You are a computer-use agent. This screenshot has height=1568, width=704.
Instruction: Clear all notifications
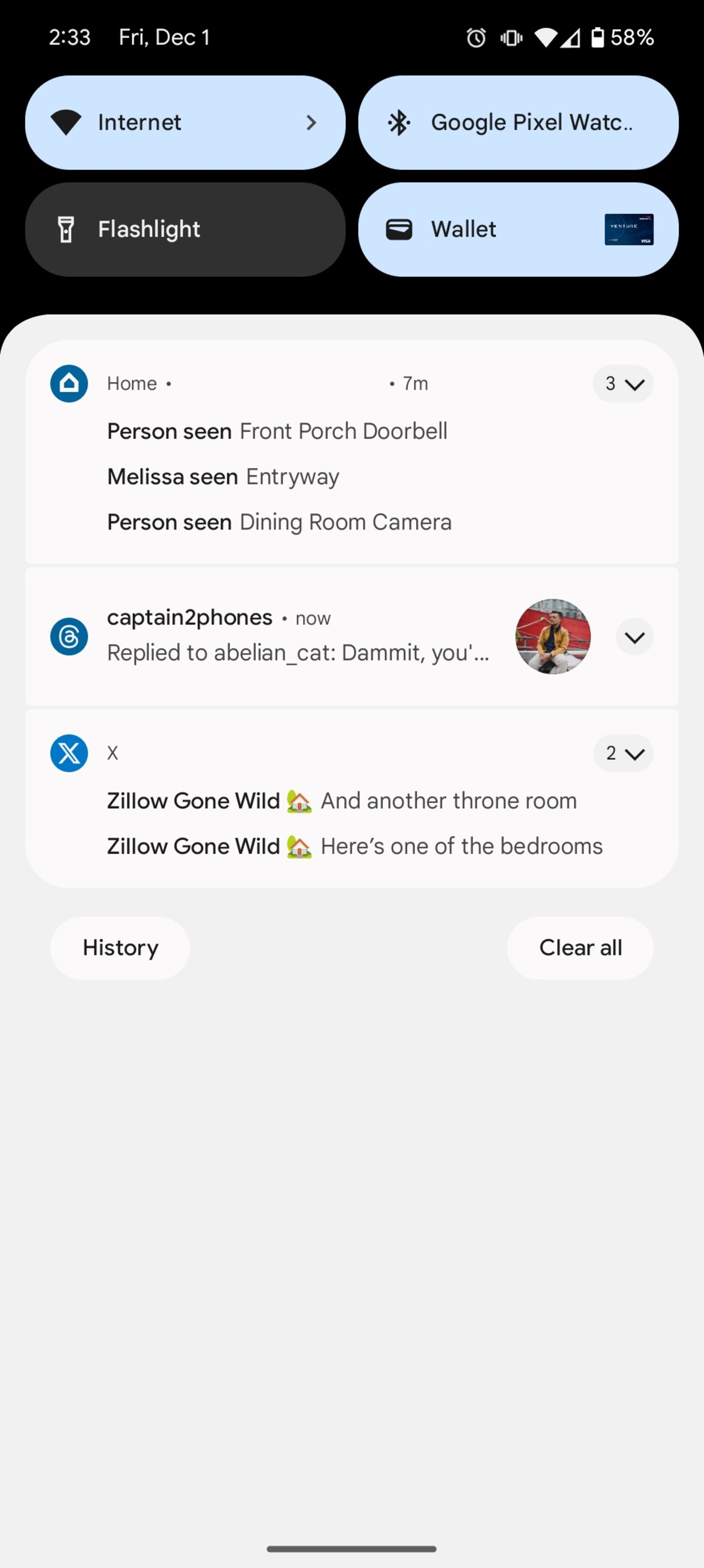[580, 948]
